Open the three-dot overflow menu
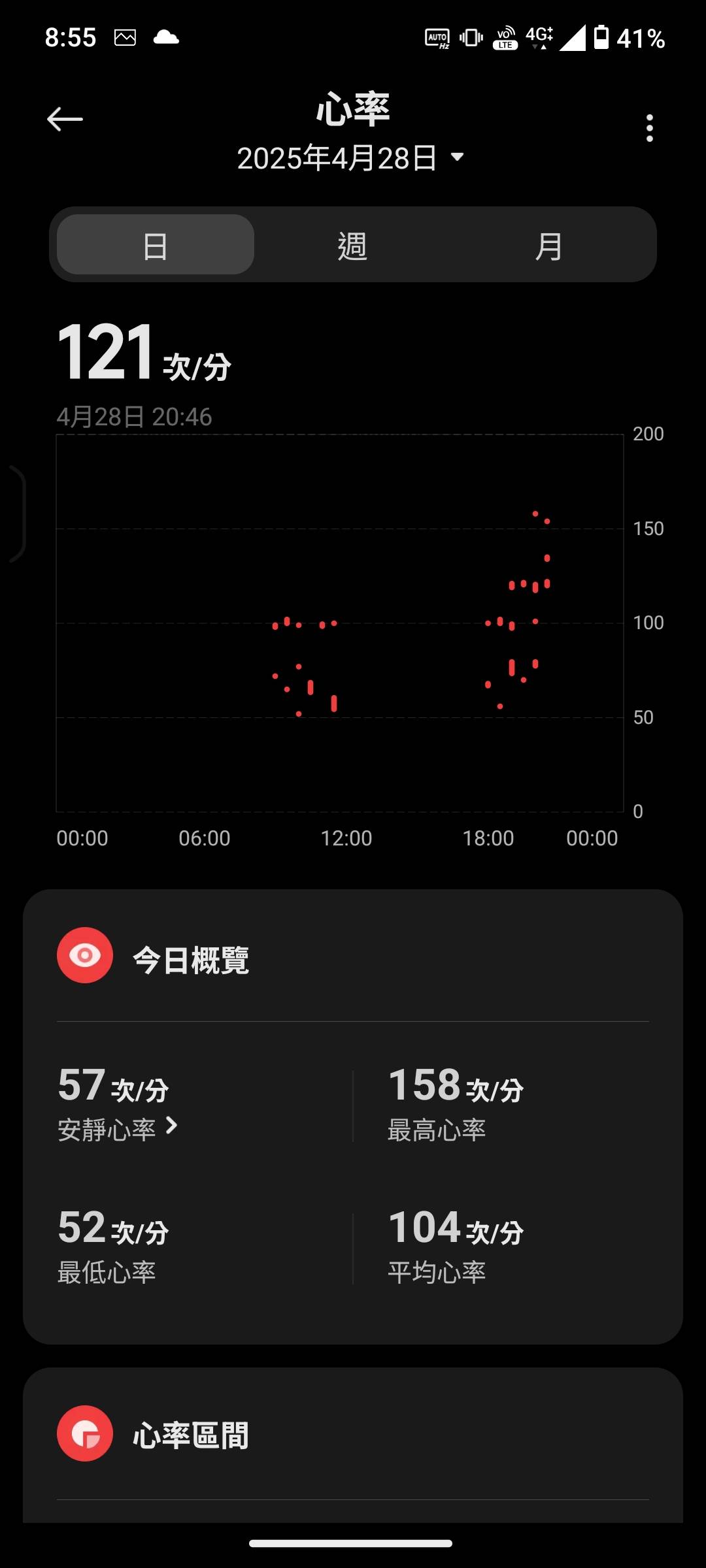The height and width of the screenshot is (1568, 706). [649, 128]
